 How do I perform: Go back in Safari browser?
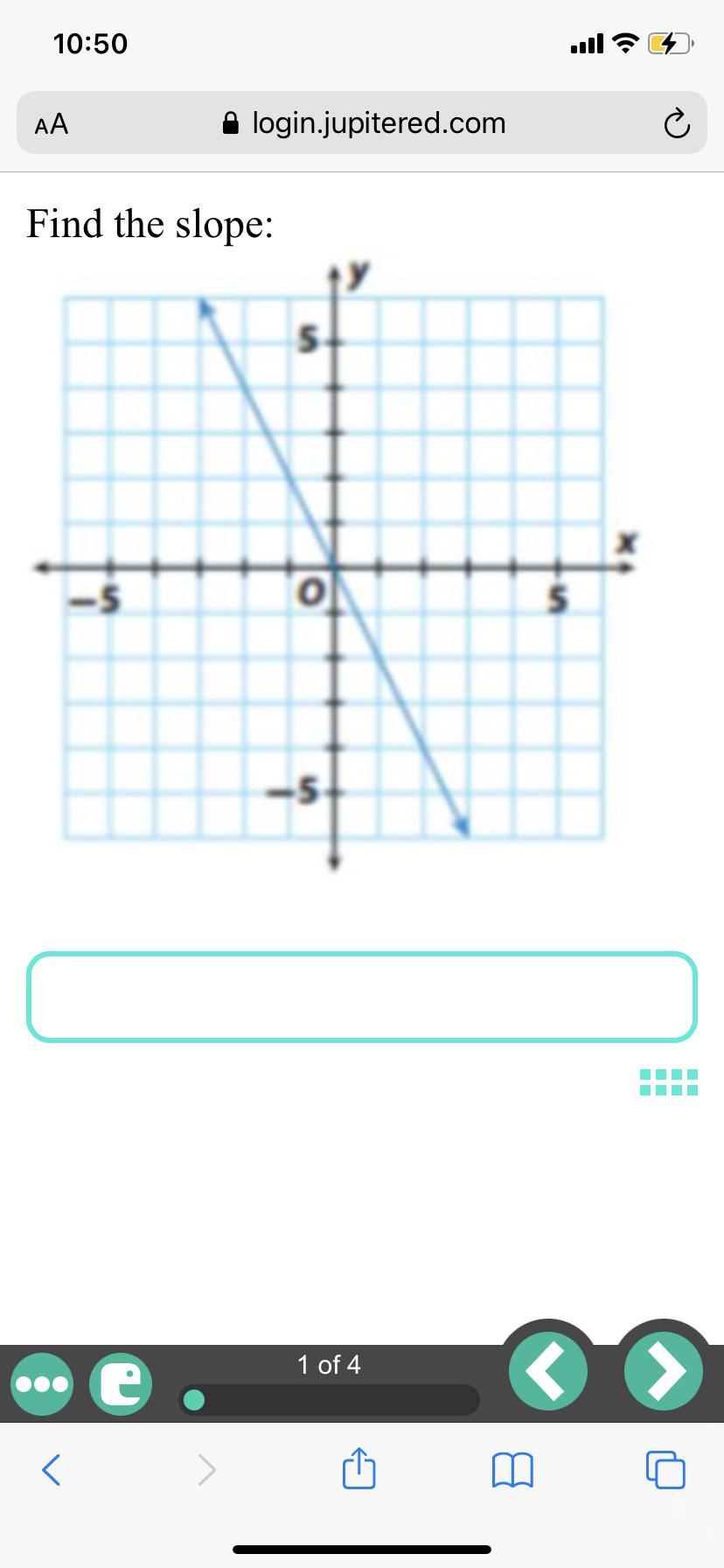pos(52,1470)
